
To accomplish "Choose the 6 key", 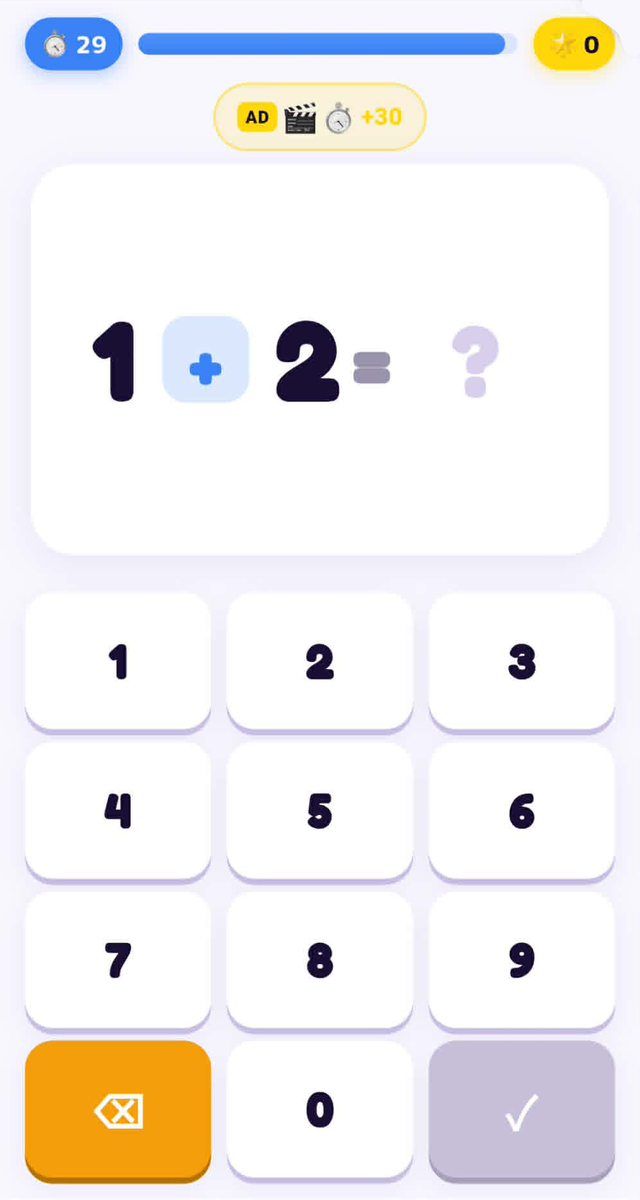I will coord(522,811).
